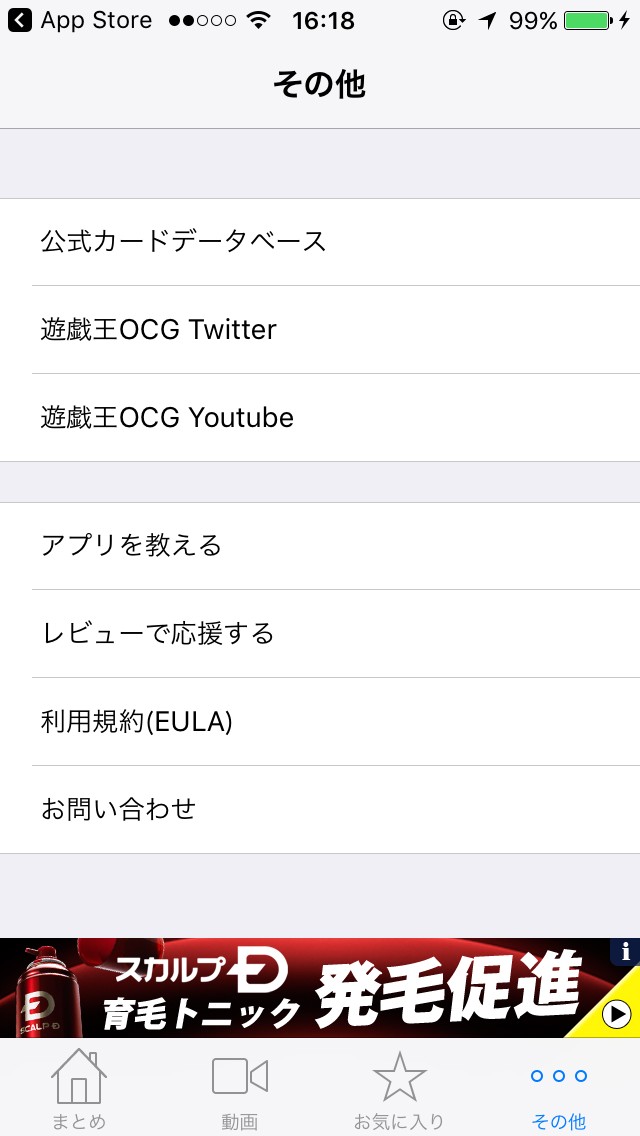The height and width of the screenshot is (1136, 640).
Task: Open the スカルプD ad banner
Action: coord(300,988)
